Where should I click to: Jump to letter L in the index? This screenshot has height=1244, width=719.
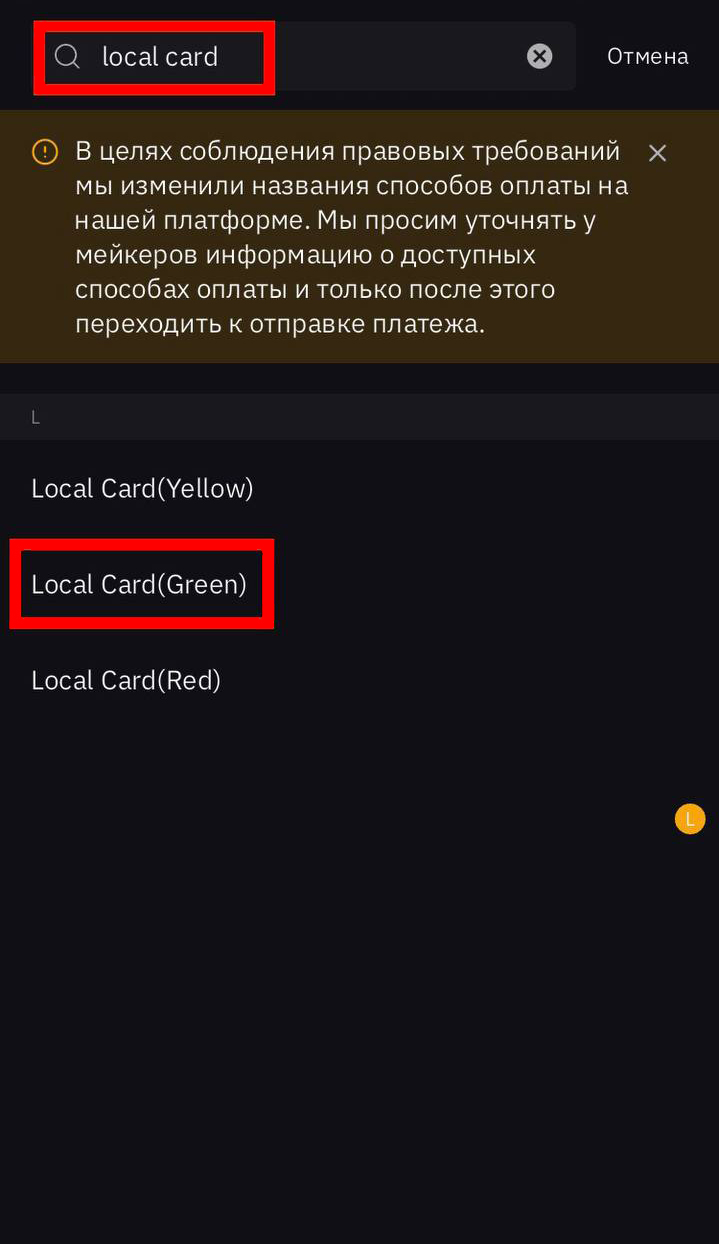click(x=690, y=819)
